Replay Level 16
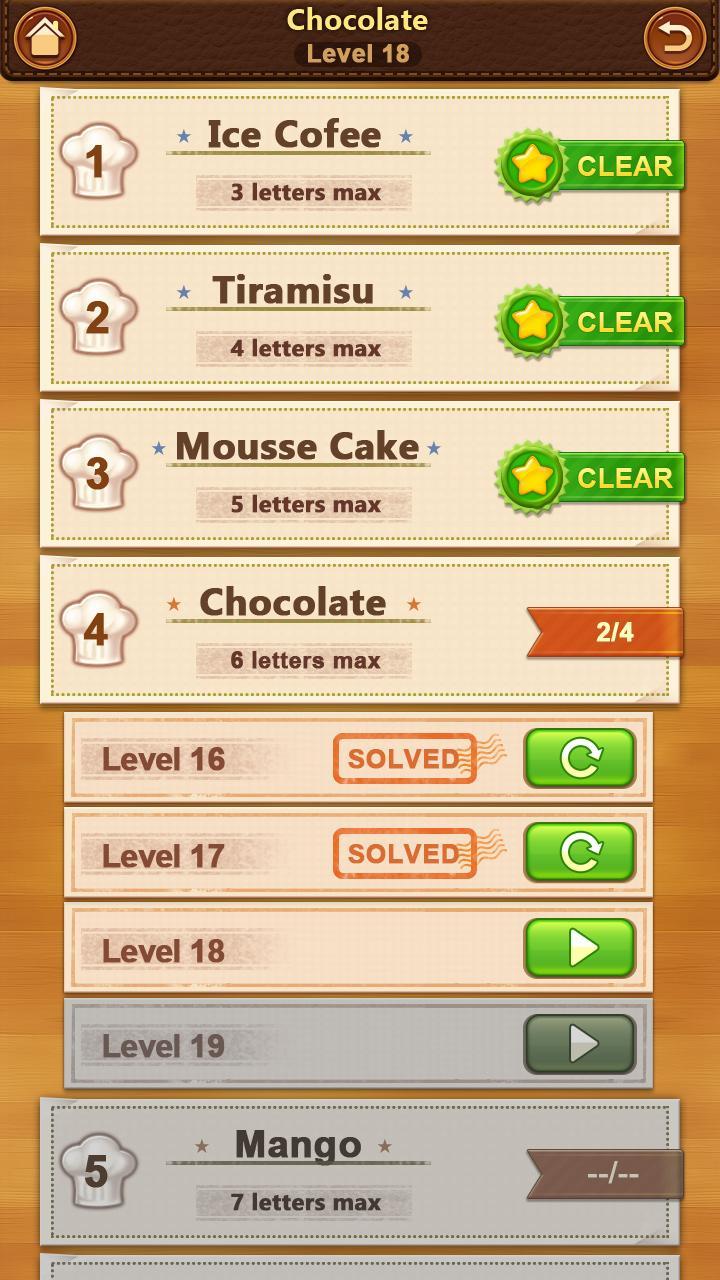The width and height of the screenshot is (720, 1280). 579,758
